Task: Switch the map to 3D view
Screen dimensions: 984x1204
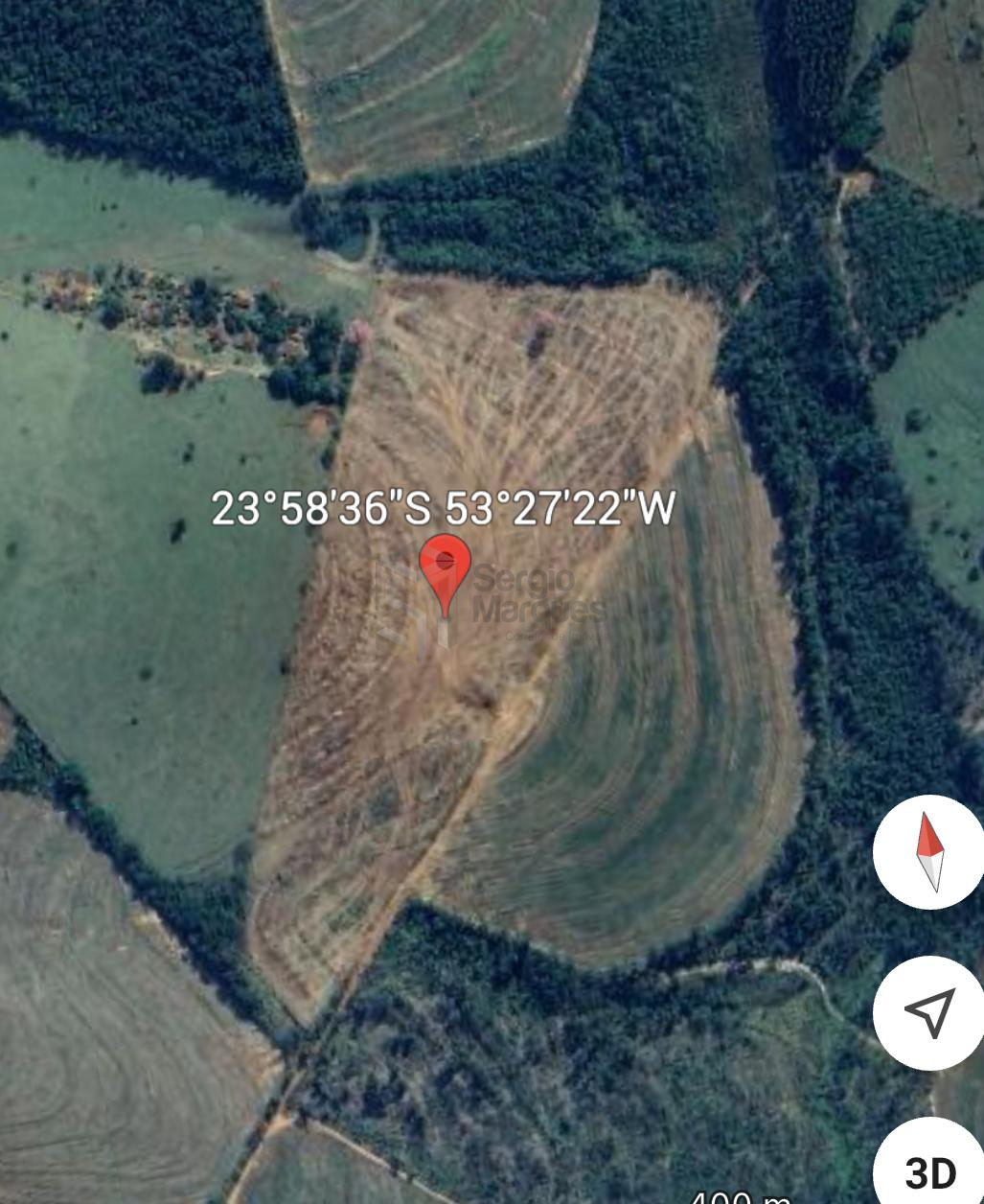Action: [930, 1170]
